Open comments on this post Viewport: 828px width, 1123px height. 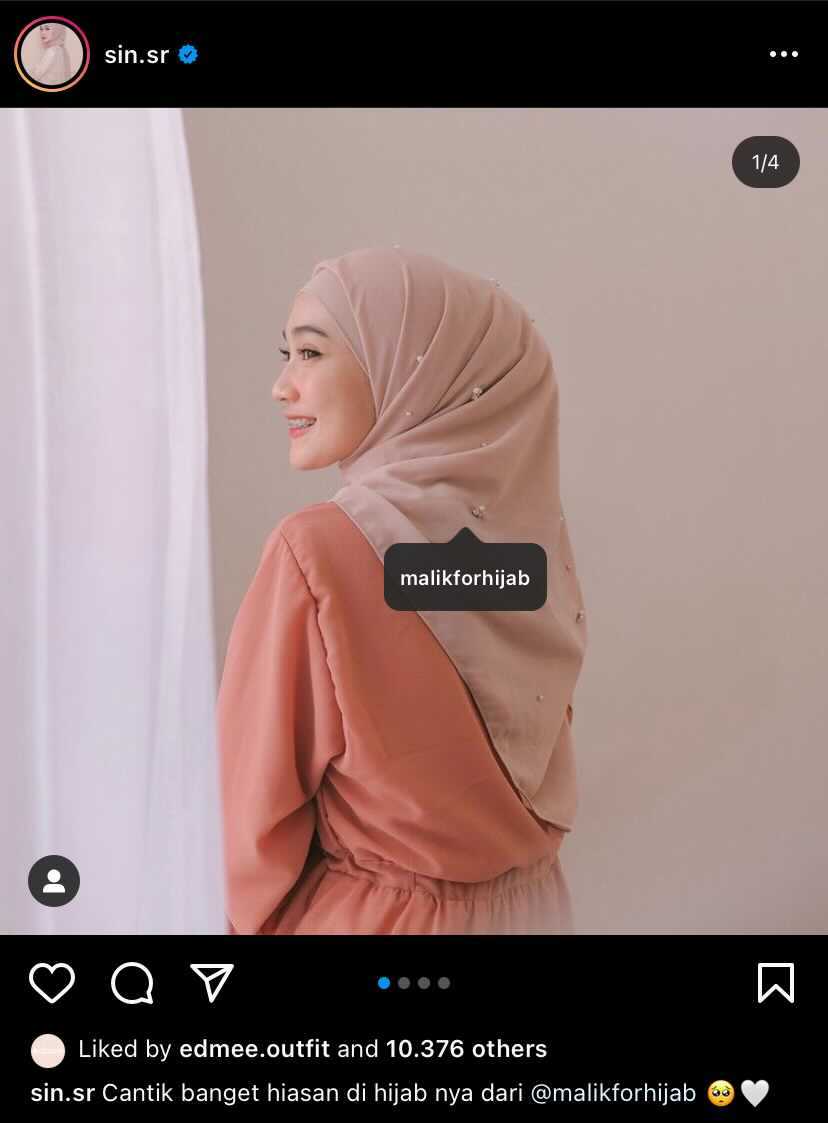132,983
